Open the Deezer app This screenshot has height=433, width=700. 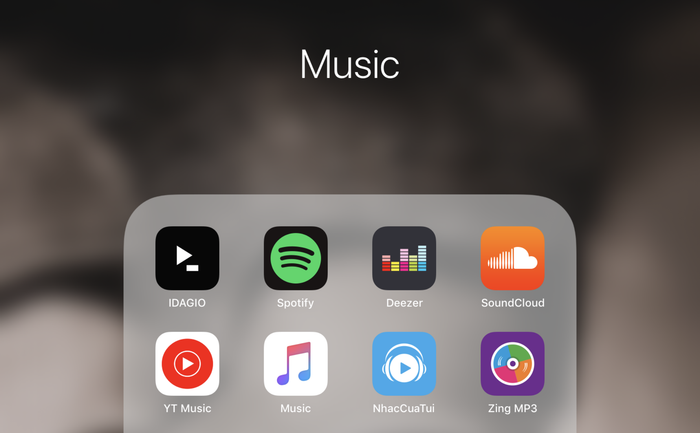pos(404,258)
